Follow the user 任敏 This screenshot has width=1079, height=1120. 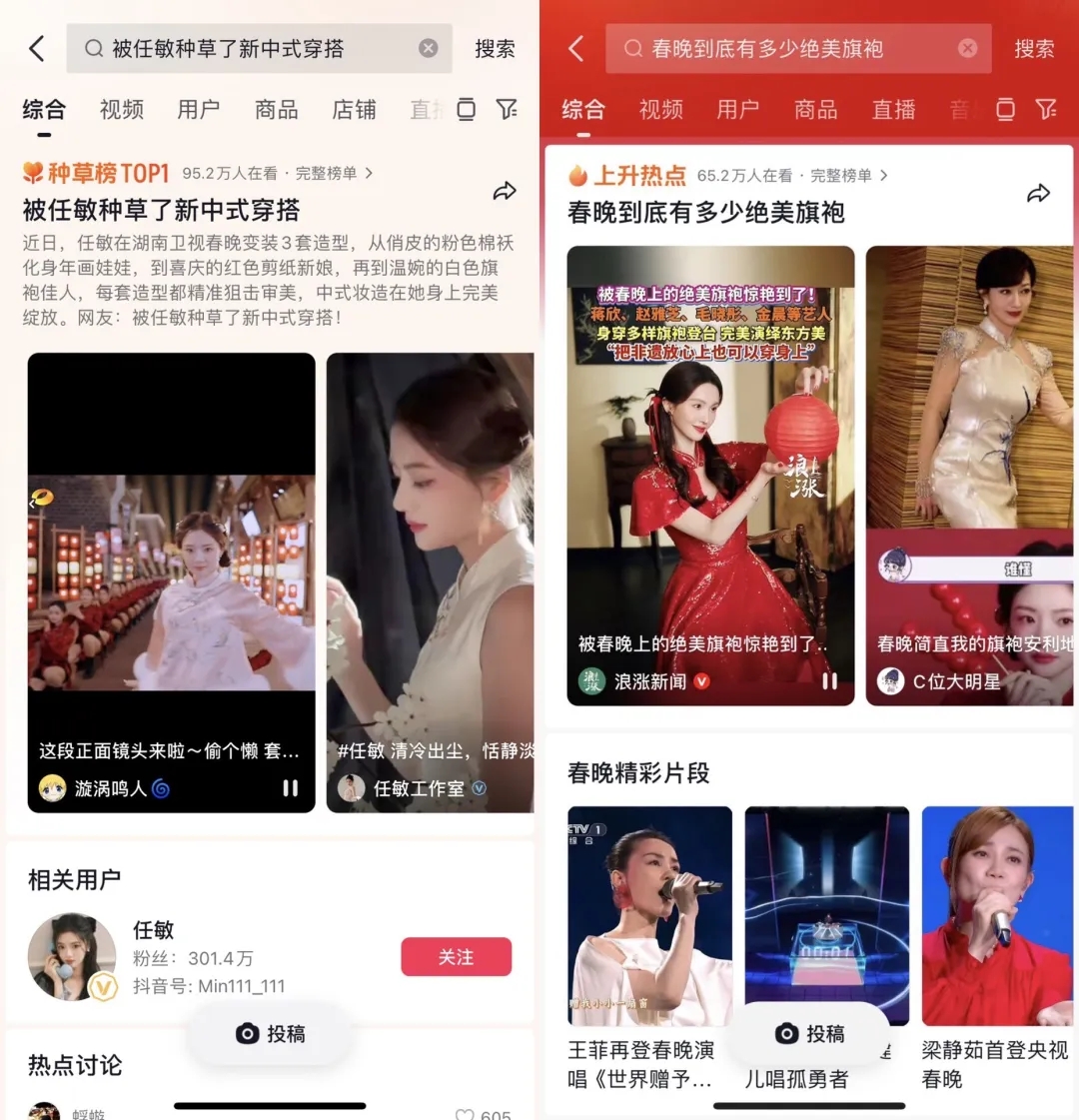(456, 956)
